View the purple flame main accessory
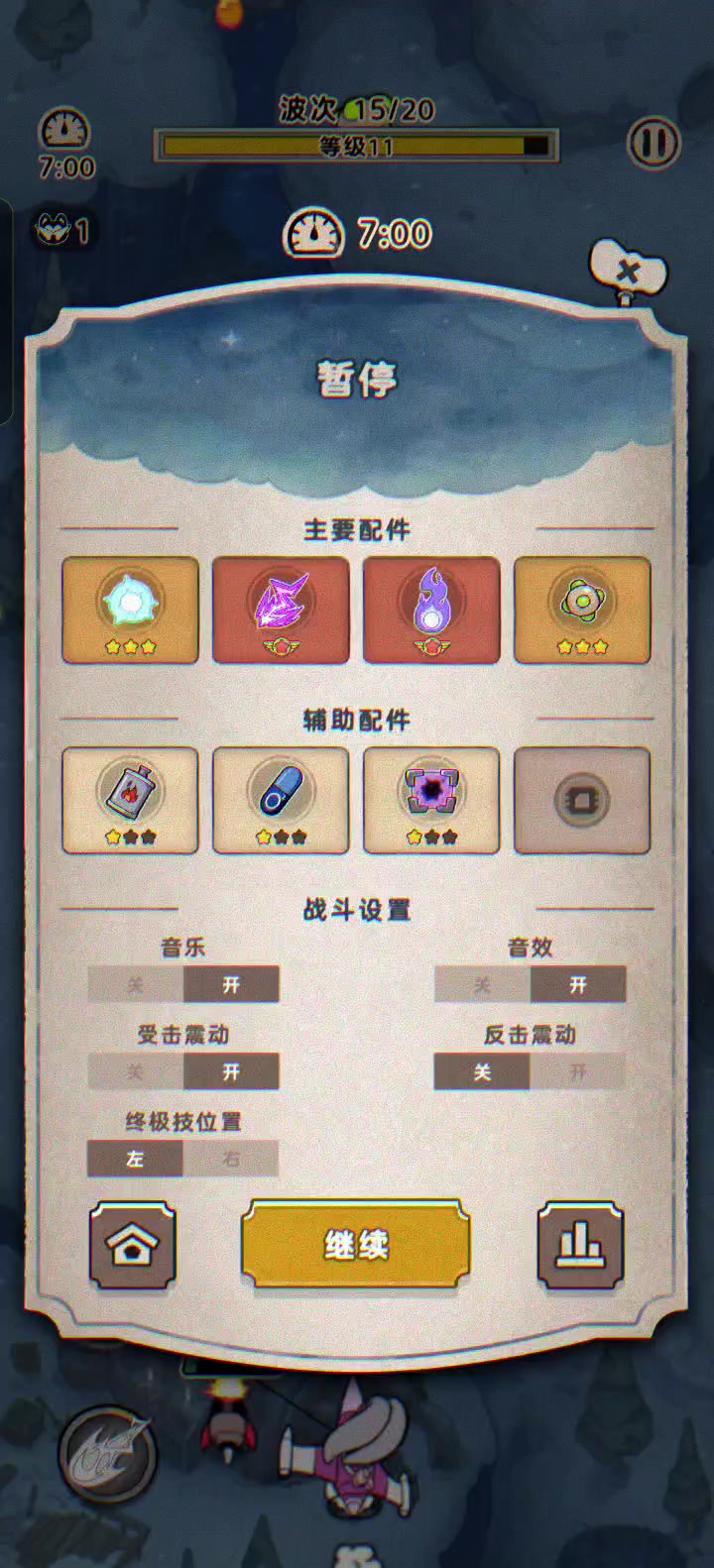The height and width of the screenshot is (1568, 714). (x=431, y=610)
